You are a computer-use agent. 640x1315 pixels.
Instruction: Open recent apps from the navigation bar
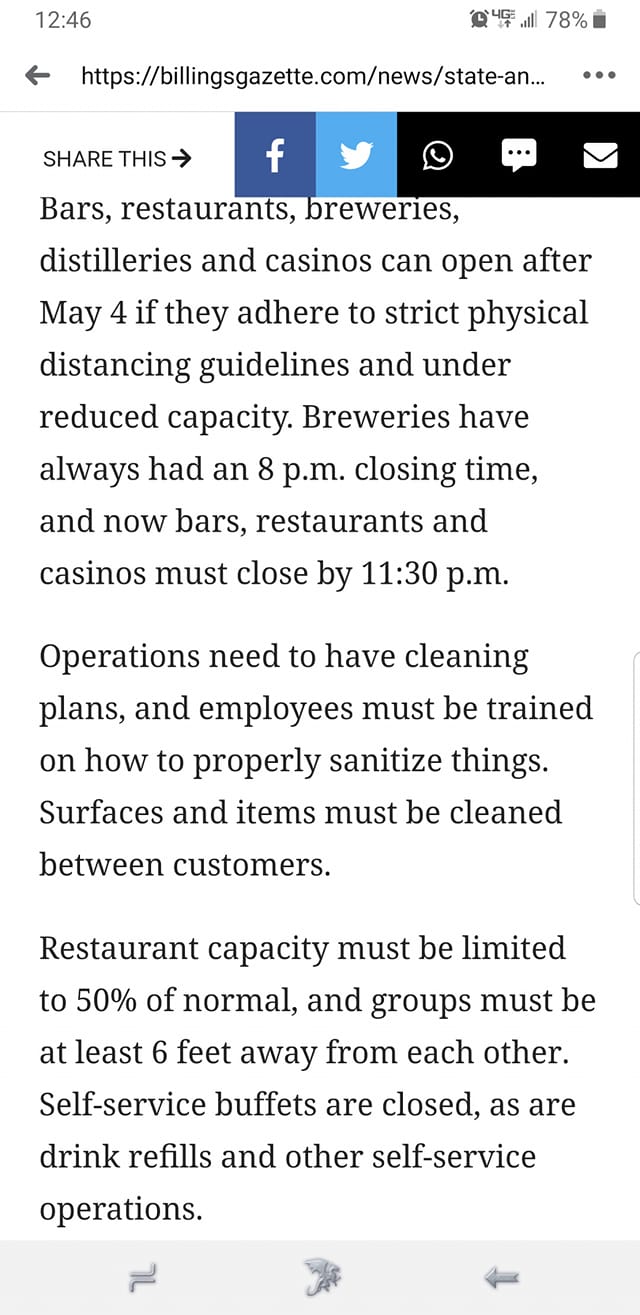click(144, 1277)
